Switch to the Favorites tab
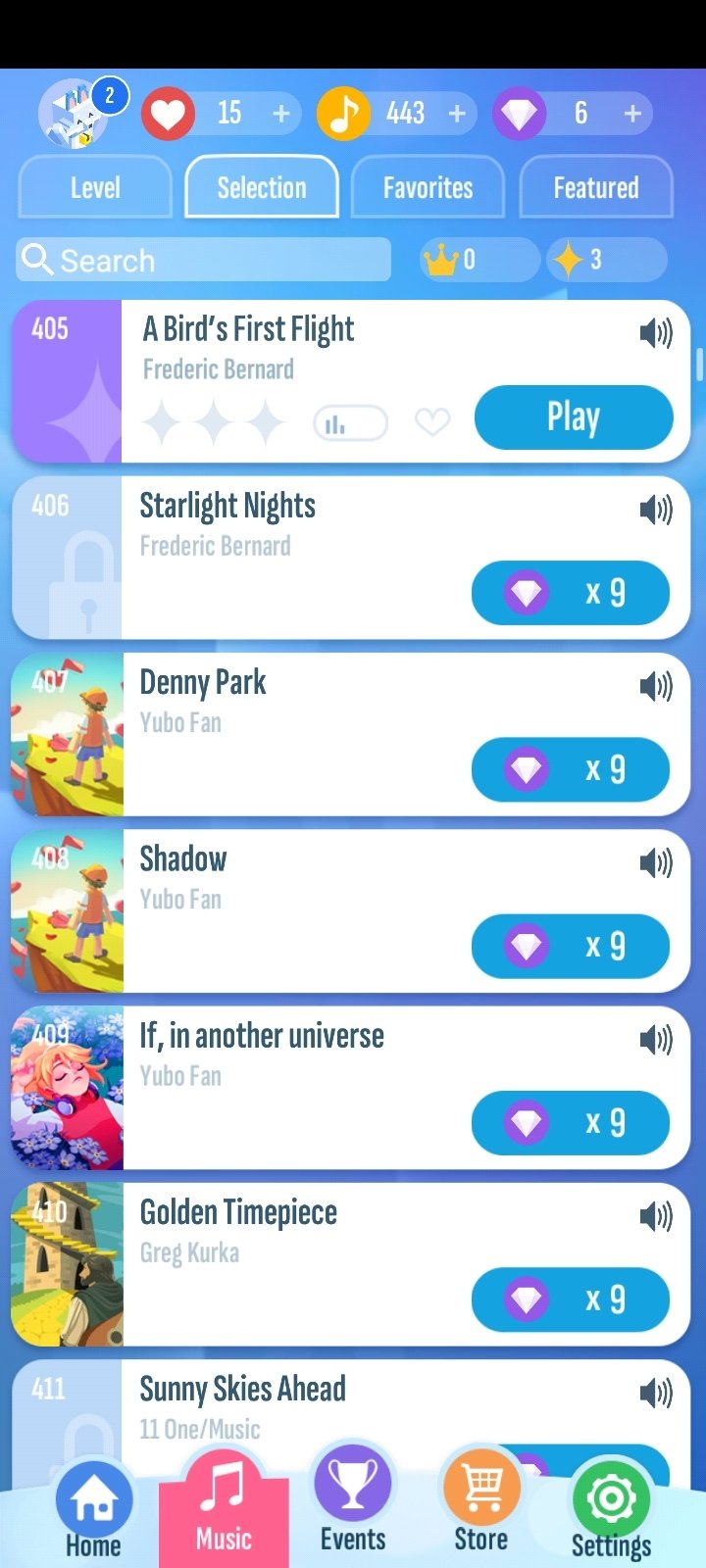 pos(428,187)
